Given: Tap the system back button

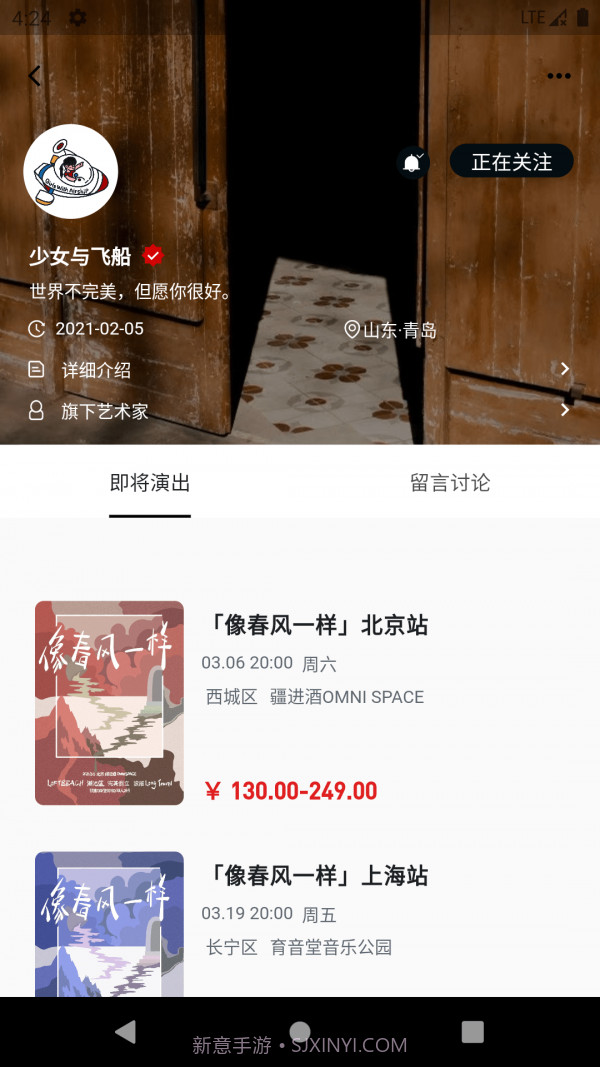Looking at the screenshot, I should [x=125, y=1032].
